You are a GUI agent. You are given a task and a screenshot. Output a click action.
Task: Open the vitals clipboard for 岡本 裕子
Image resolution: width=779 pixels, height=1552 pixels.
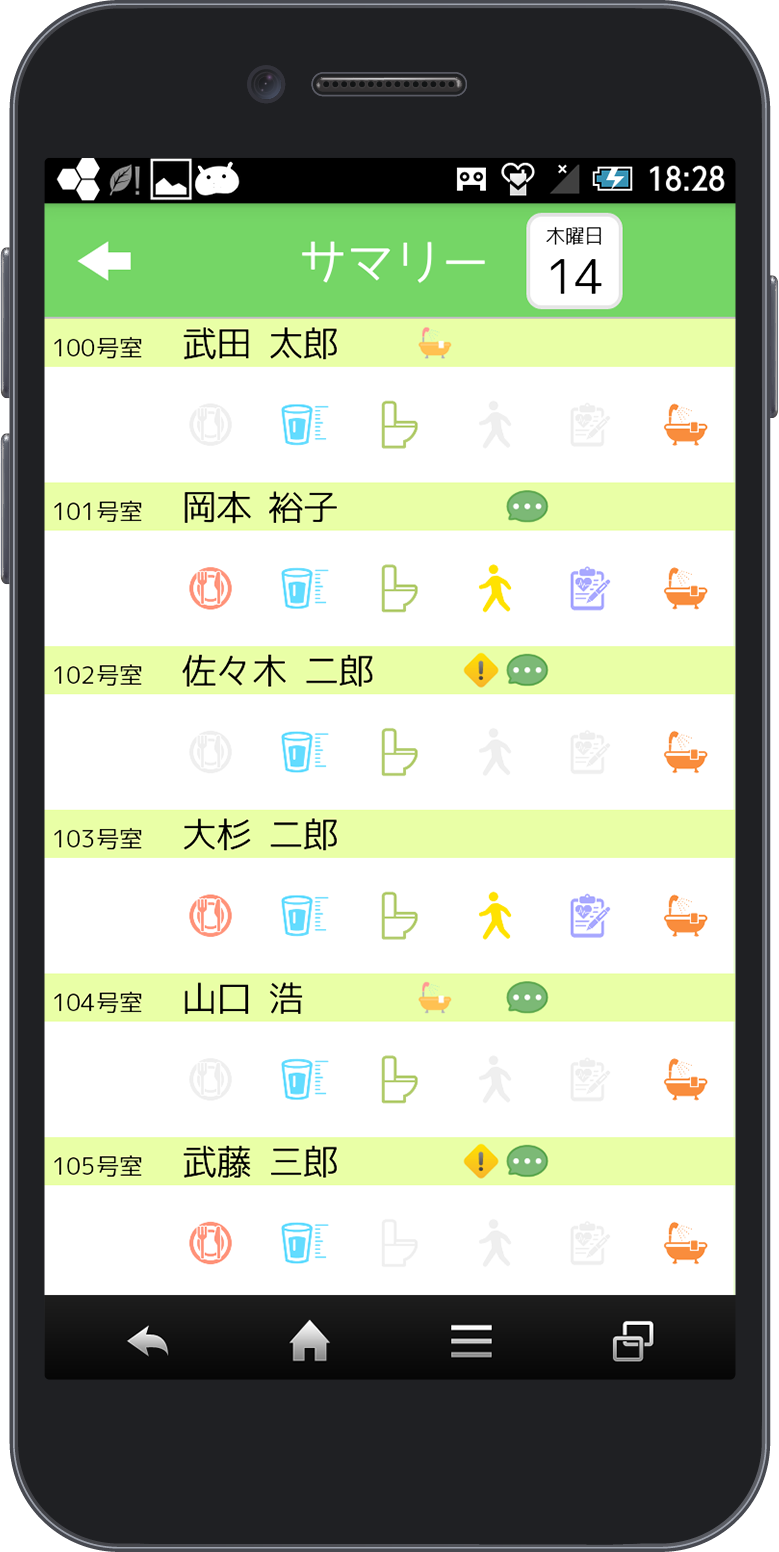point(590,588)
